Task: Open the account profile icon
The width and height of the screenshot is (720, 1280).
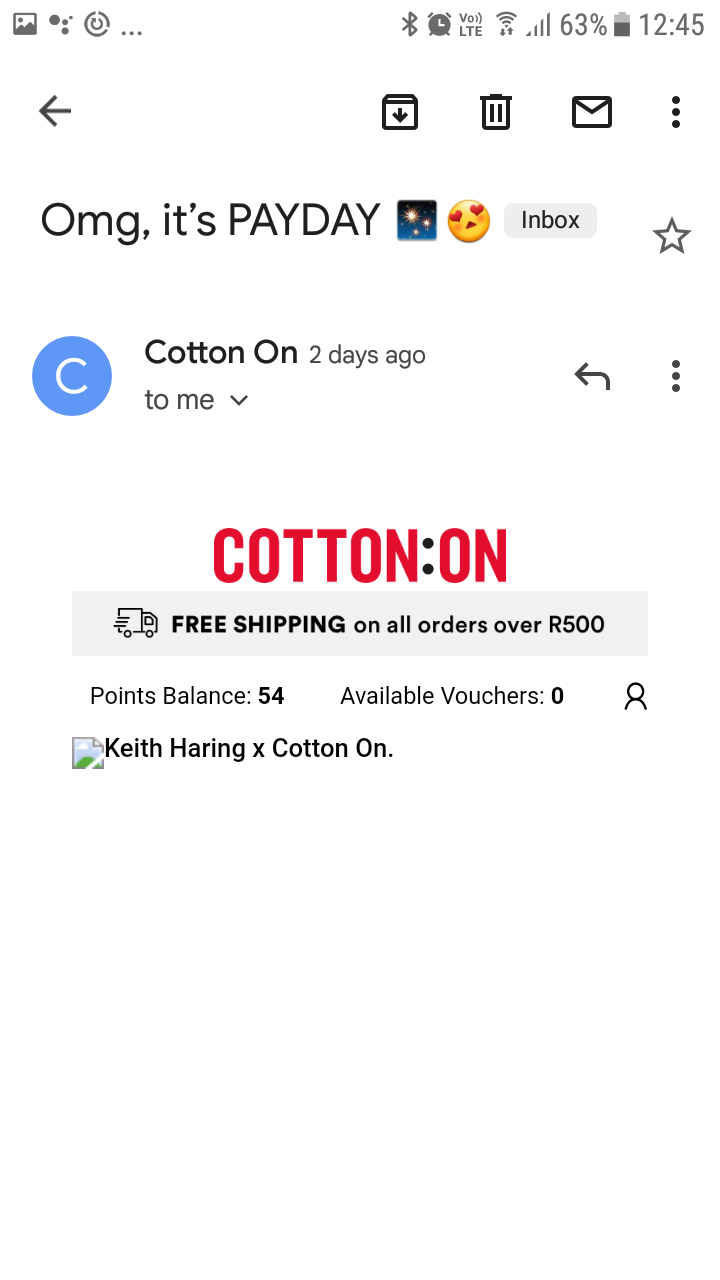Action: pos(635,696)
